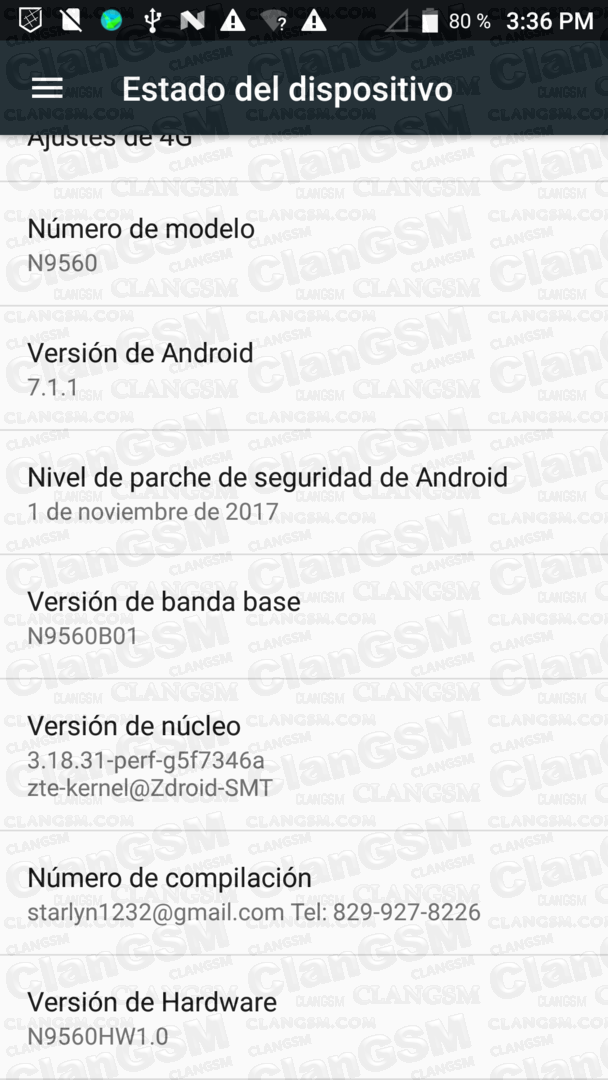
Task: Open the hamburger drawer menu
Action: (x=48, y=88)
